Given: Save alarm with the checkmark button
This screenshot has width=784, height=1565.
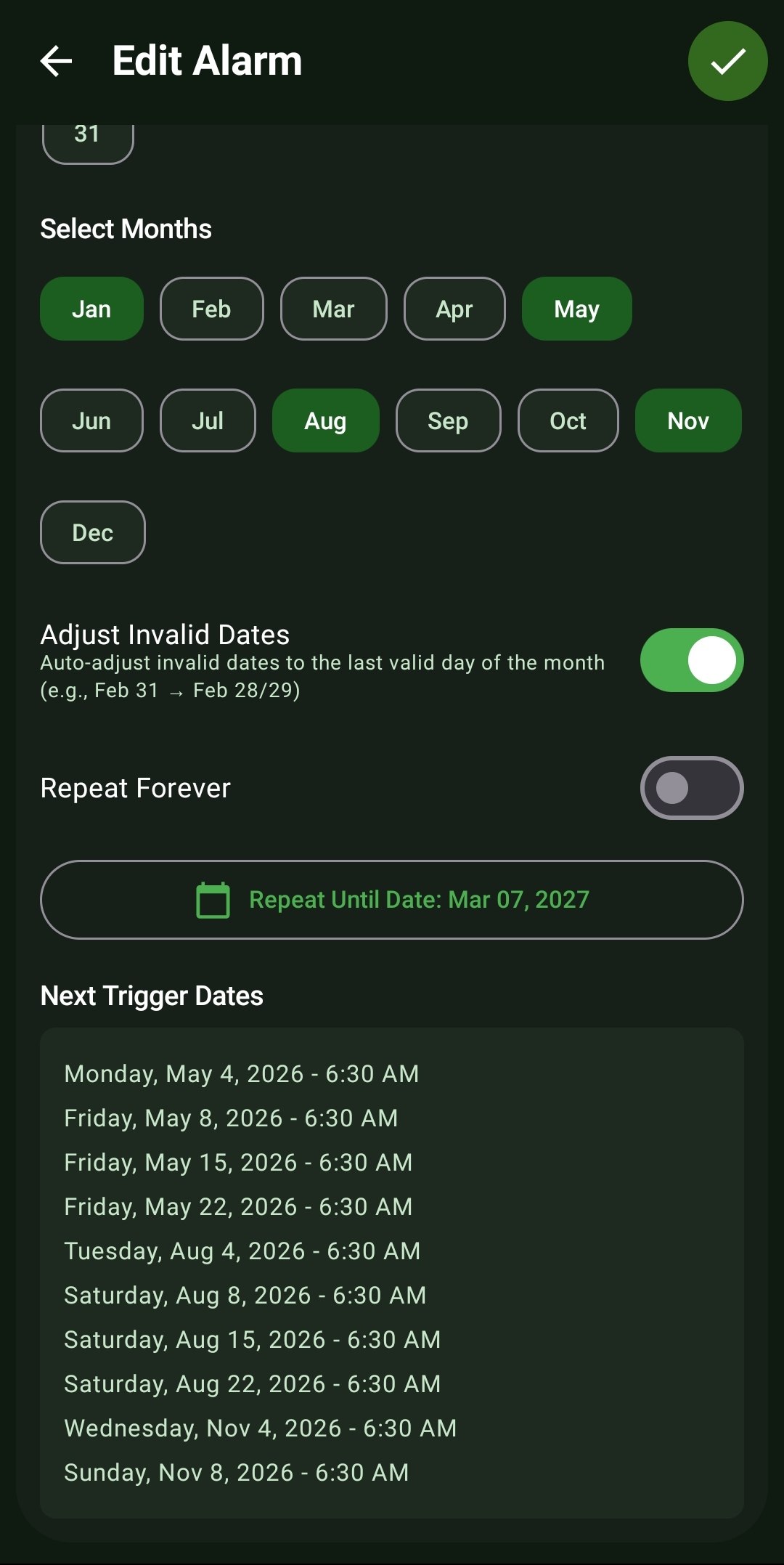Looking at the screenshot, I should tap(727, 61).
